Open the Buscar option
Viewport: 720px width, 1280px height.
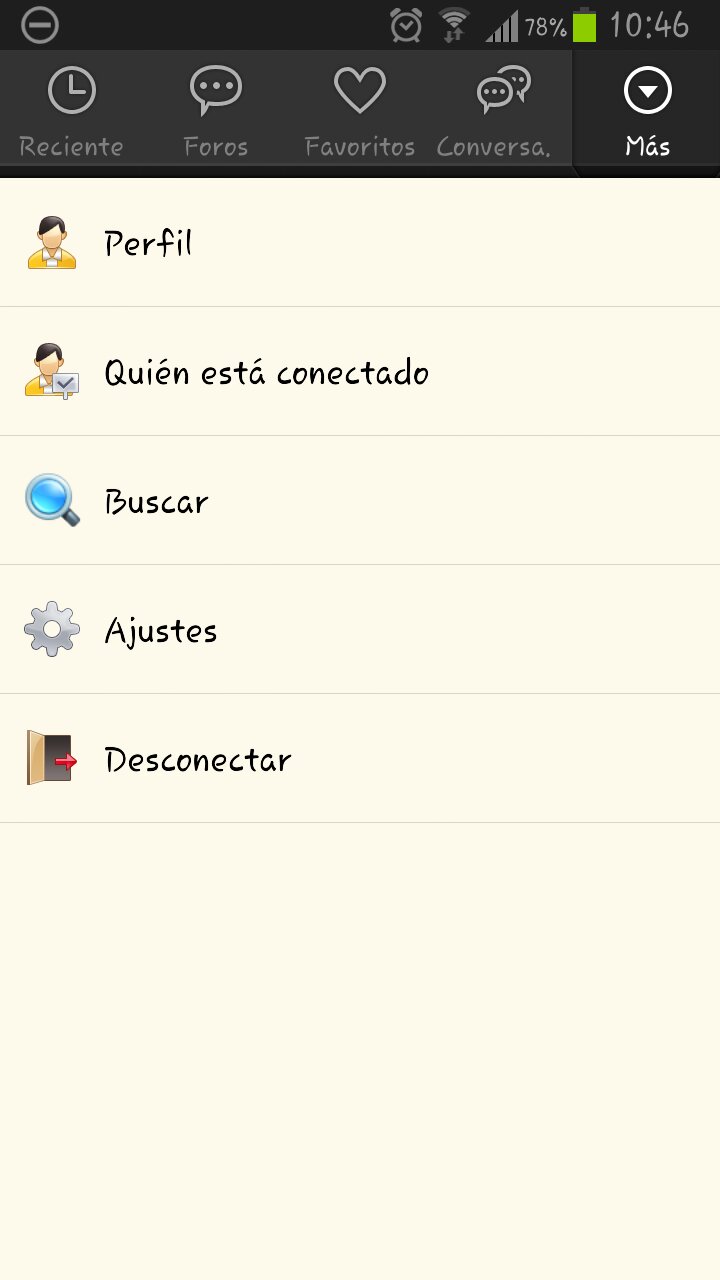click(360, 501)
